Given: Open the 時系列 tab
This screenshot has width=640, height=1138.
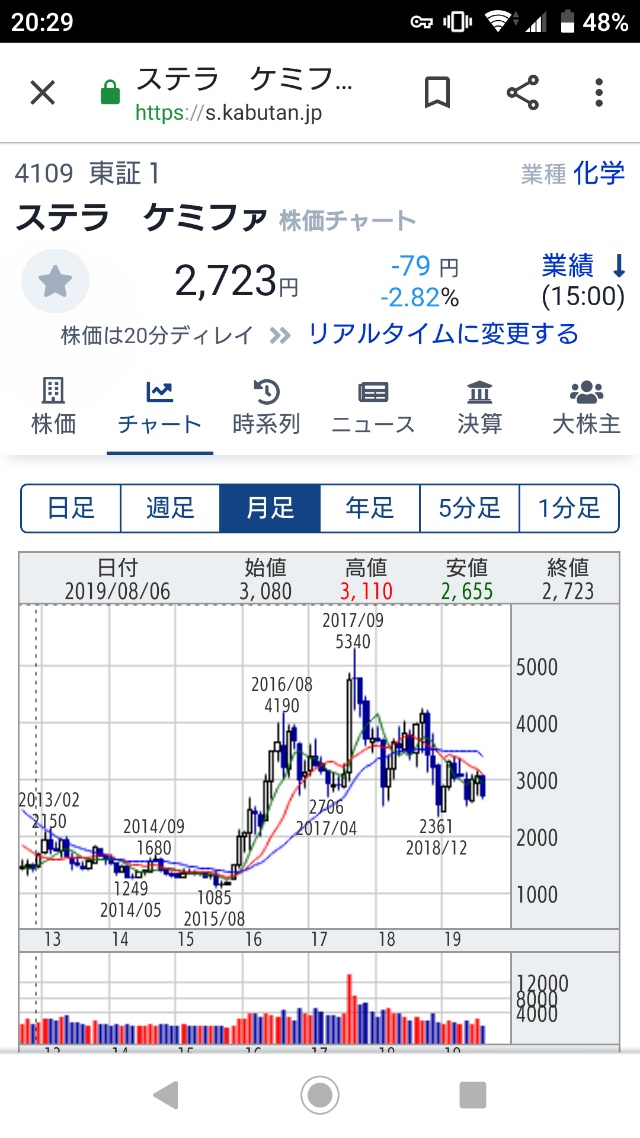Looking at the screenshot, I should coord(266,406).
